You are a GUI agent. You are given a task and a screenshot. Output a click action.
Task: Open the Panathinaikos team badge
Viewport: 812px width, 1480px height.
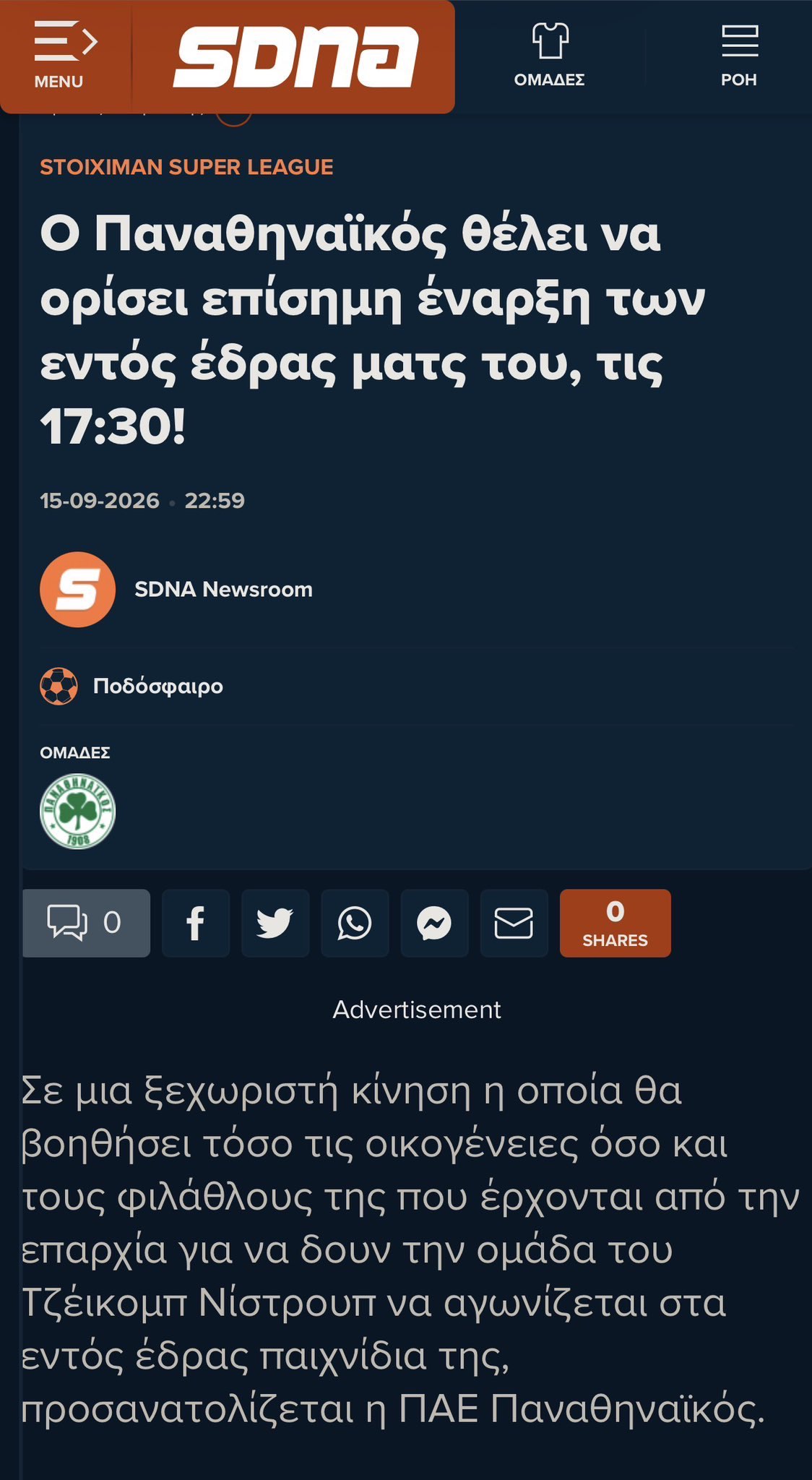(77, 812)
